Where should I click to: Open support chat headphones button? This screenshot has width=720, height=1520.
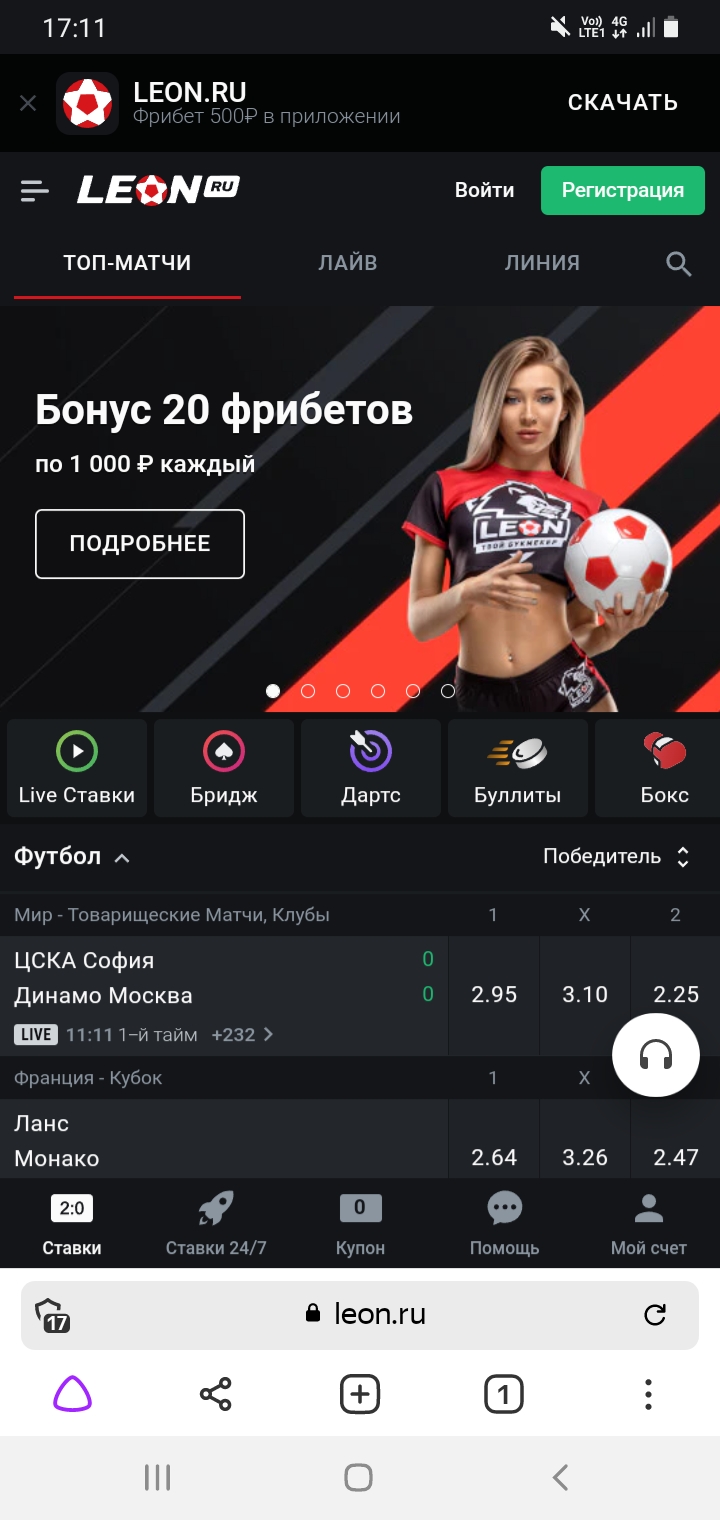click(x=656, y=1056)
